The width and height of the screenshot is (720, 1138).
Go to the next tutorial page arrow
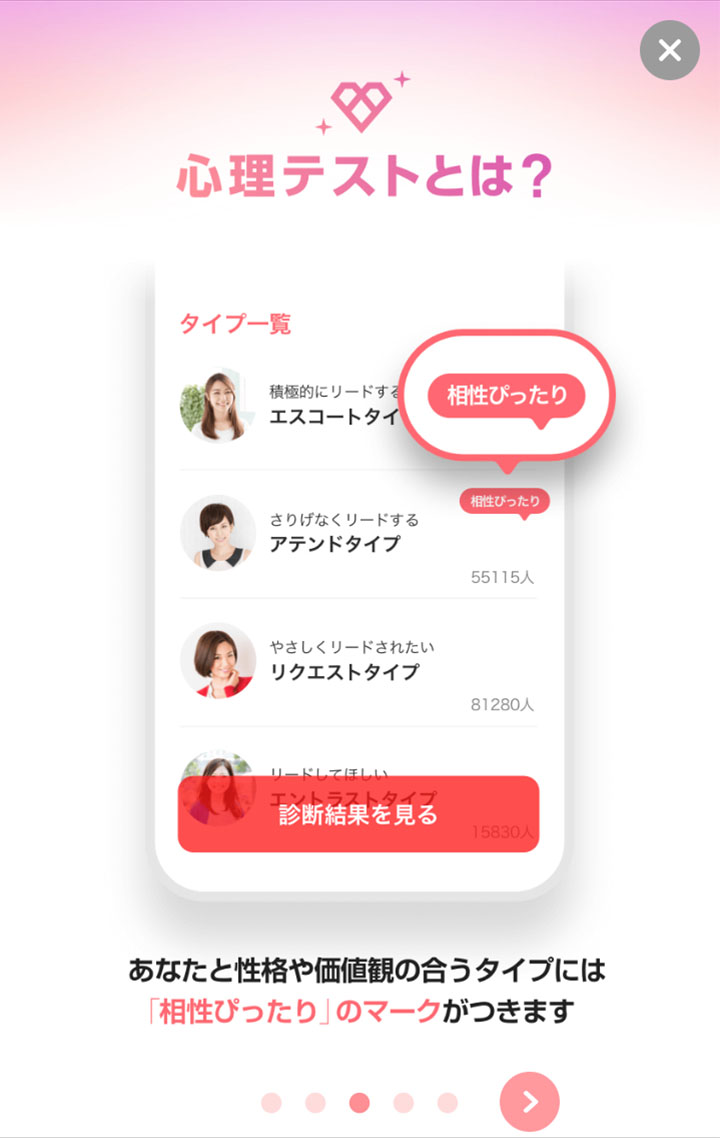(530, 1102)
